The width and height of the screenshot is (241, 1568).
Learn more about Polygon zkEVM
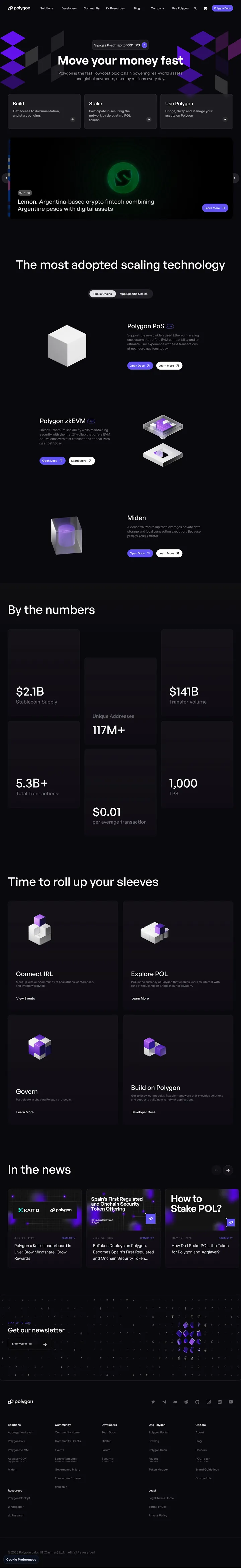[x=82, y=461]
